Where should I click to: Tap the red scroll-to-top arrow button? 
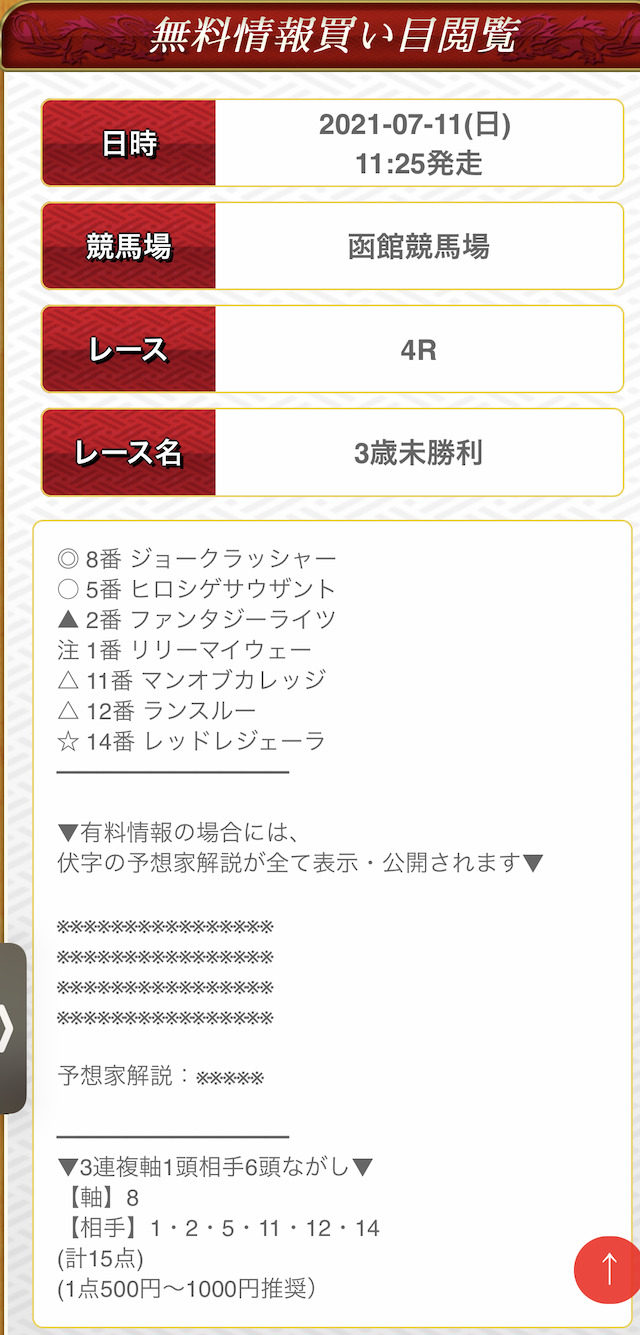[x=608, y=1269]
